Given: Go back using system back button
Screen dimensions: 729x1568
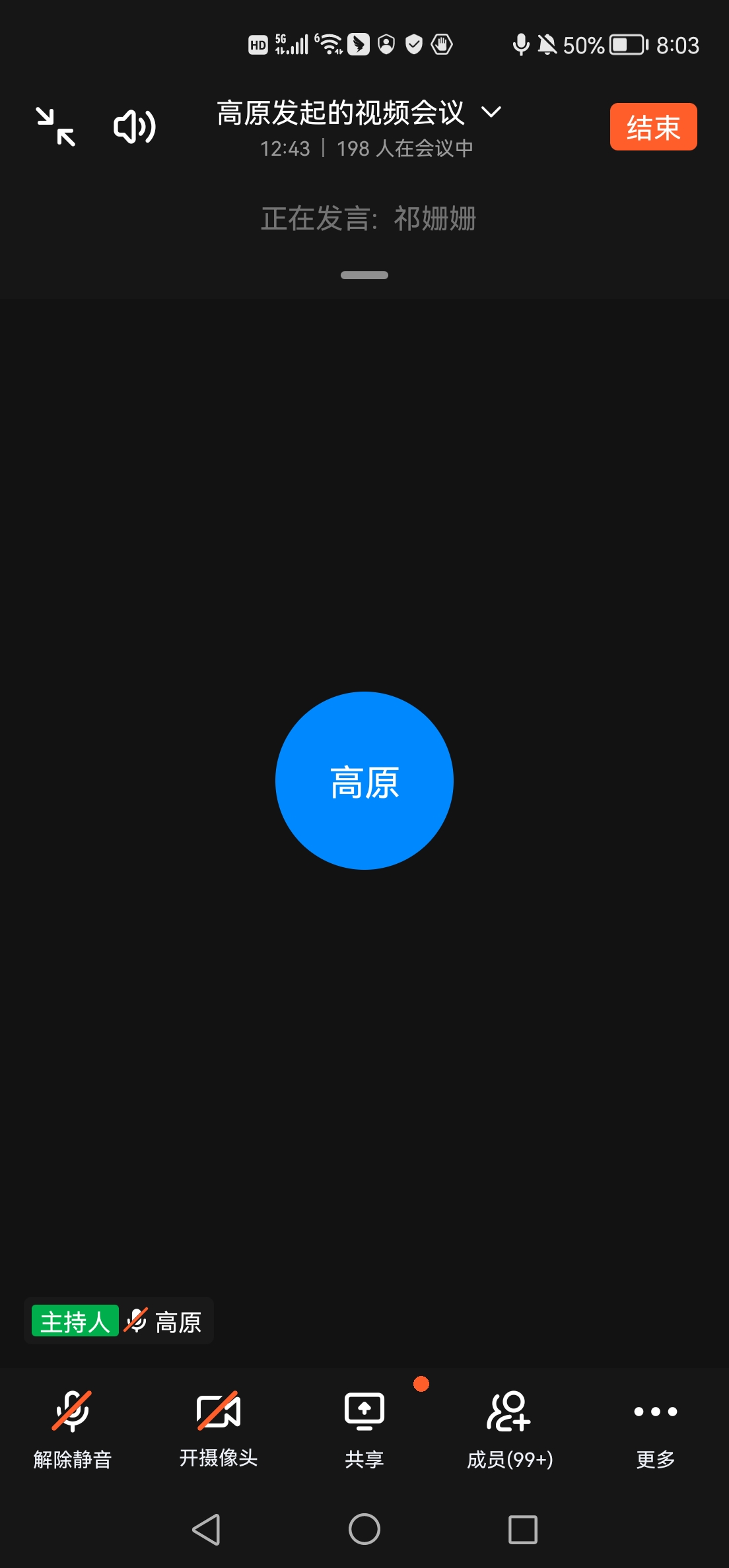Looking at the screenshot, I should [206, 1529].
